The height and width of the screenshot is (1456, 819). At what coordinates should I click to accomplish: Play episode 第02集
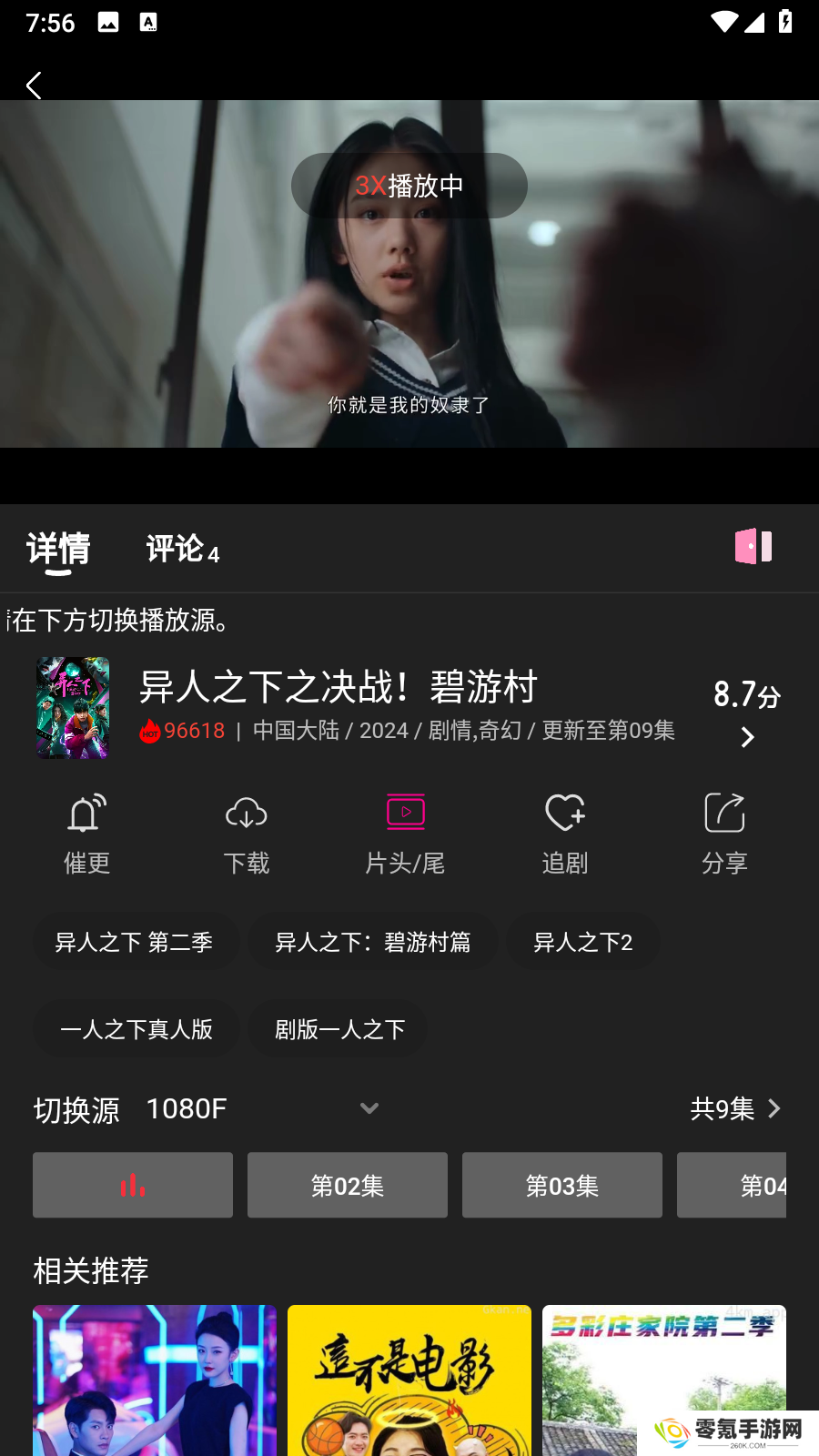click(x=348, y=1186)
